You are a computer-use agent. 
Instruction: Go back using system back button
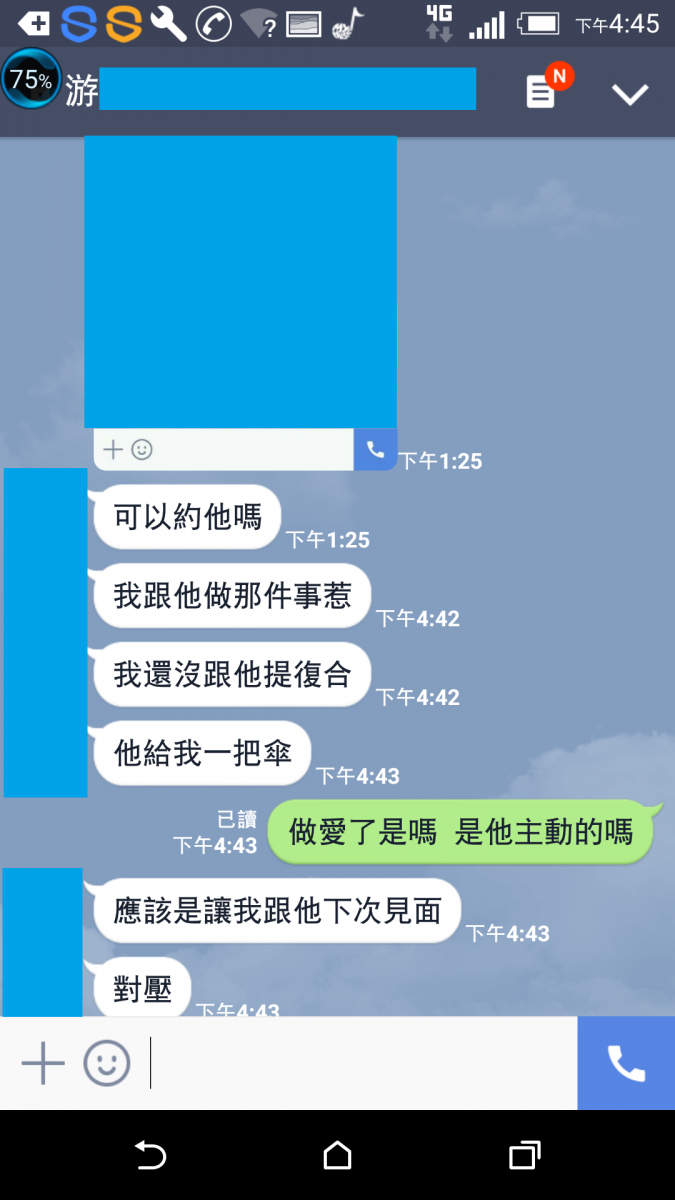[150, 1156]
